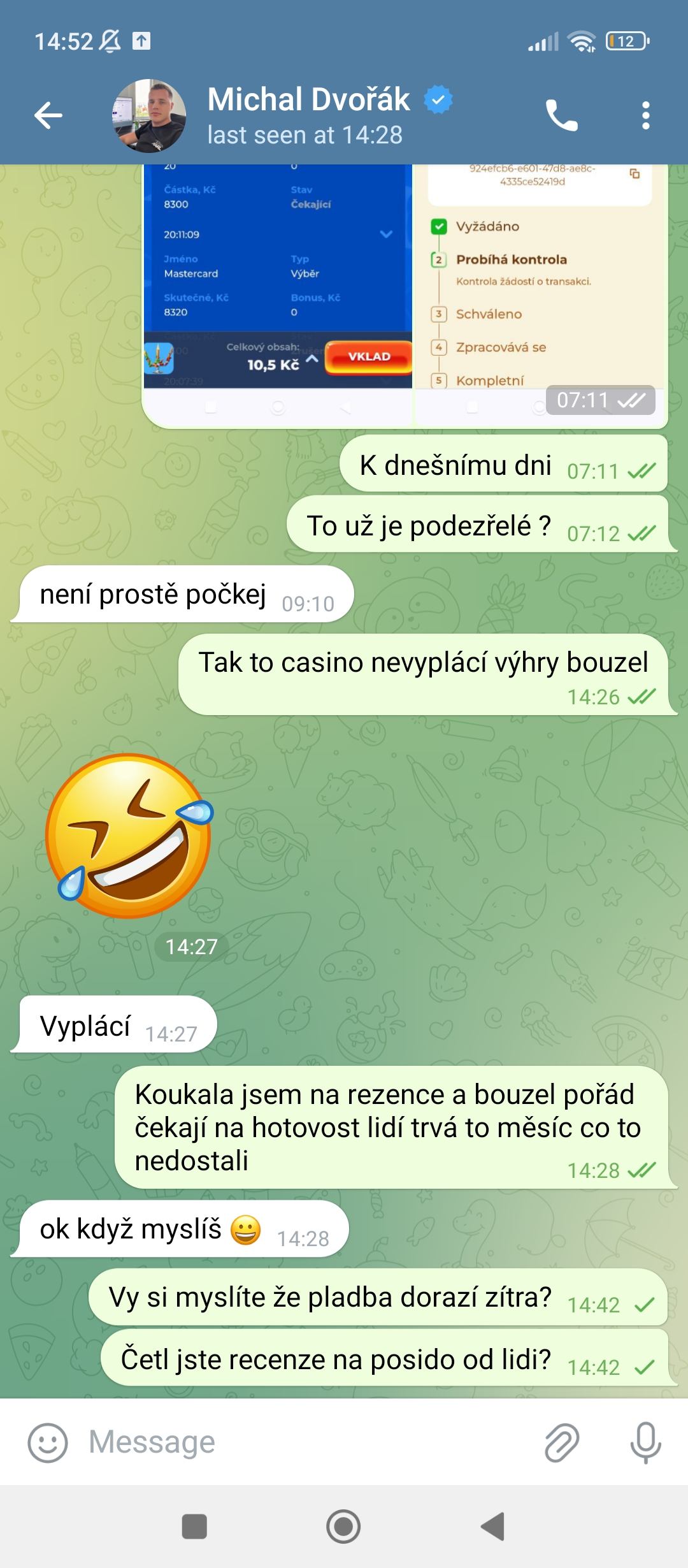This screenshot has height=1568, width=688.
Task: Open the three-dot overflow menu
Action: point(645,116)
